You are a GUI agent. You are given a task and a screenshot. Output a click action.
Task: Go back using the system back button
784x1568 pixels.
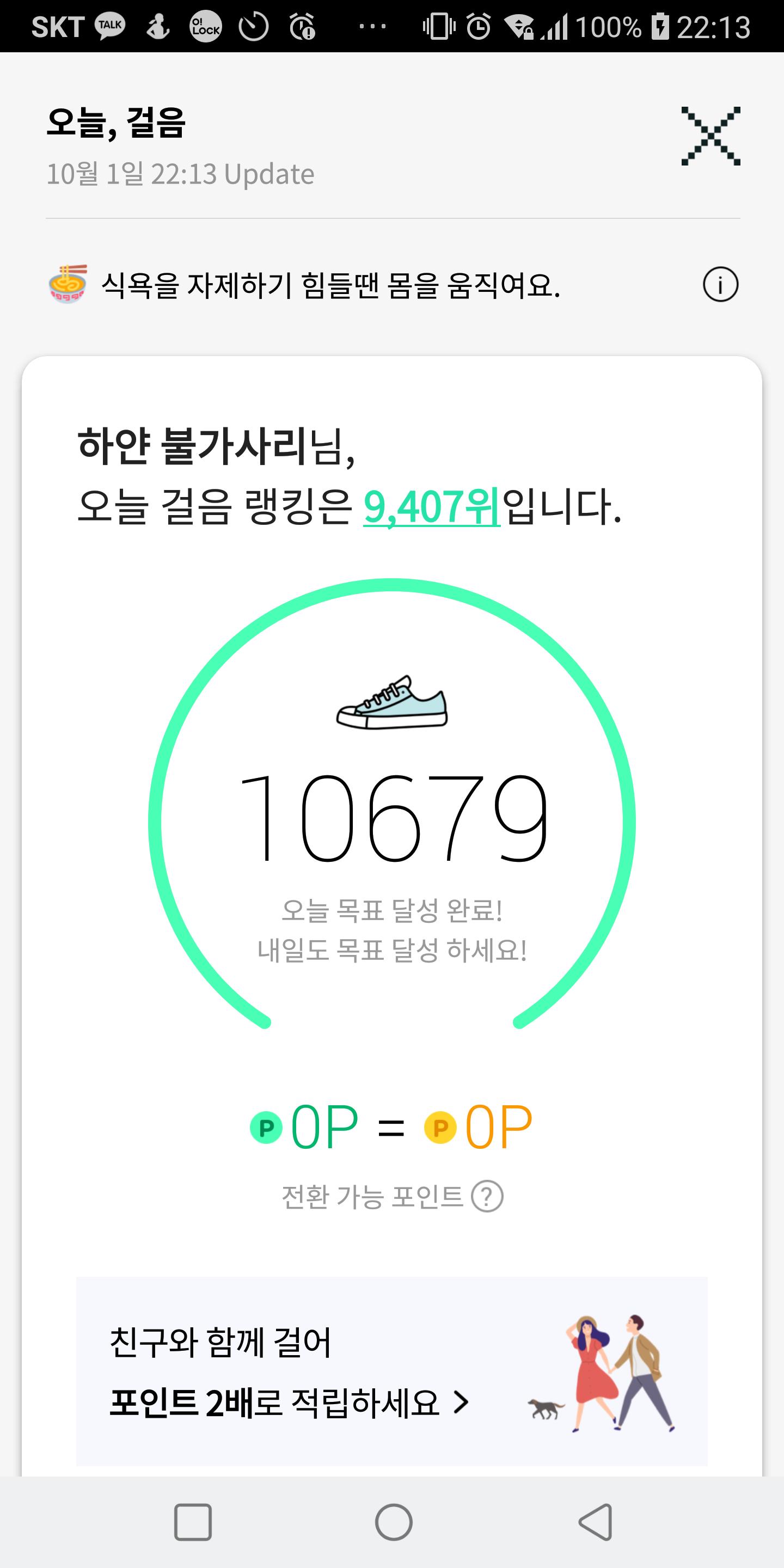tap(595, 1522)
